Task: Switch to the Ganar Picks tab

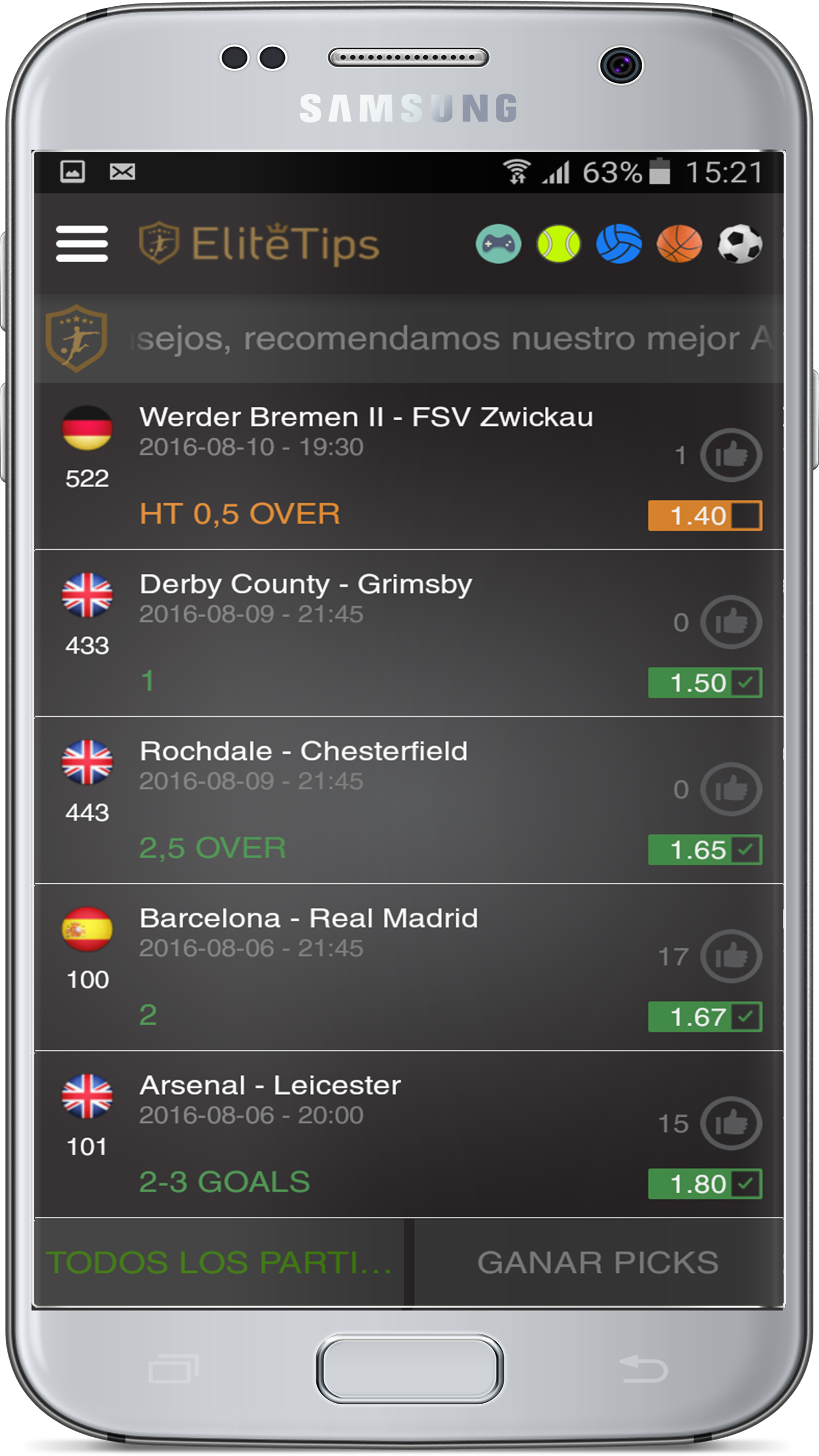Action: (x=598, y=1263)
